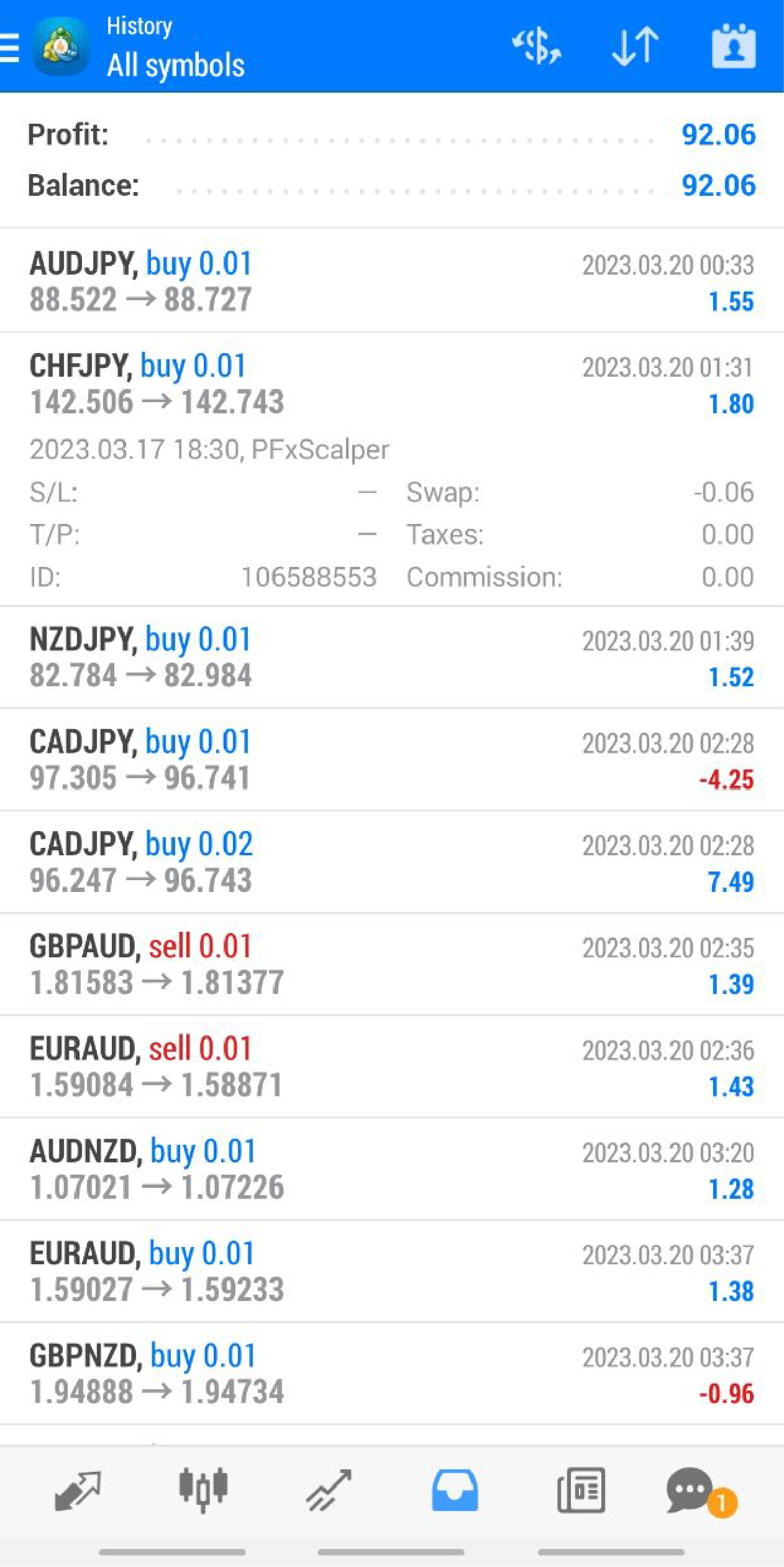Go to the Trade tab
This screenshot has height=1567, width=784.
[x=329, y=1491]
